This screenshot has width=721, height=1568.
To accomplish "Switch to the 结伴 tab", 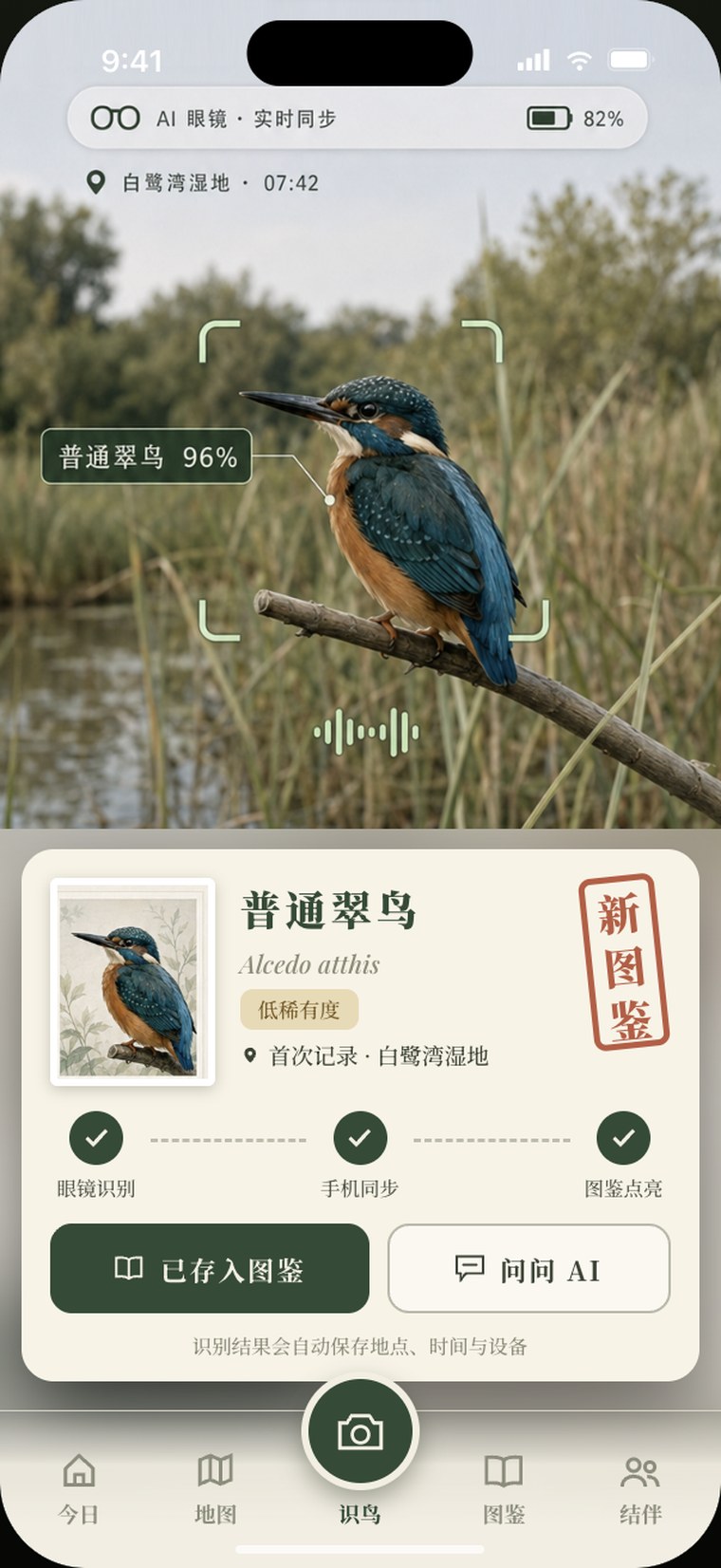I will click(x=640, y=1488).
